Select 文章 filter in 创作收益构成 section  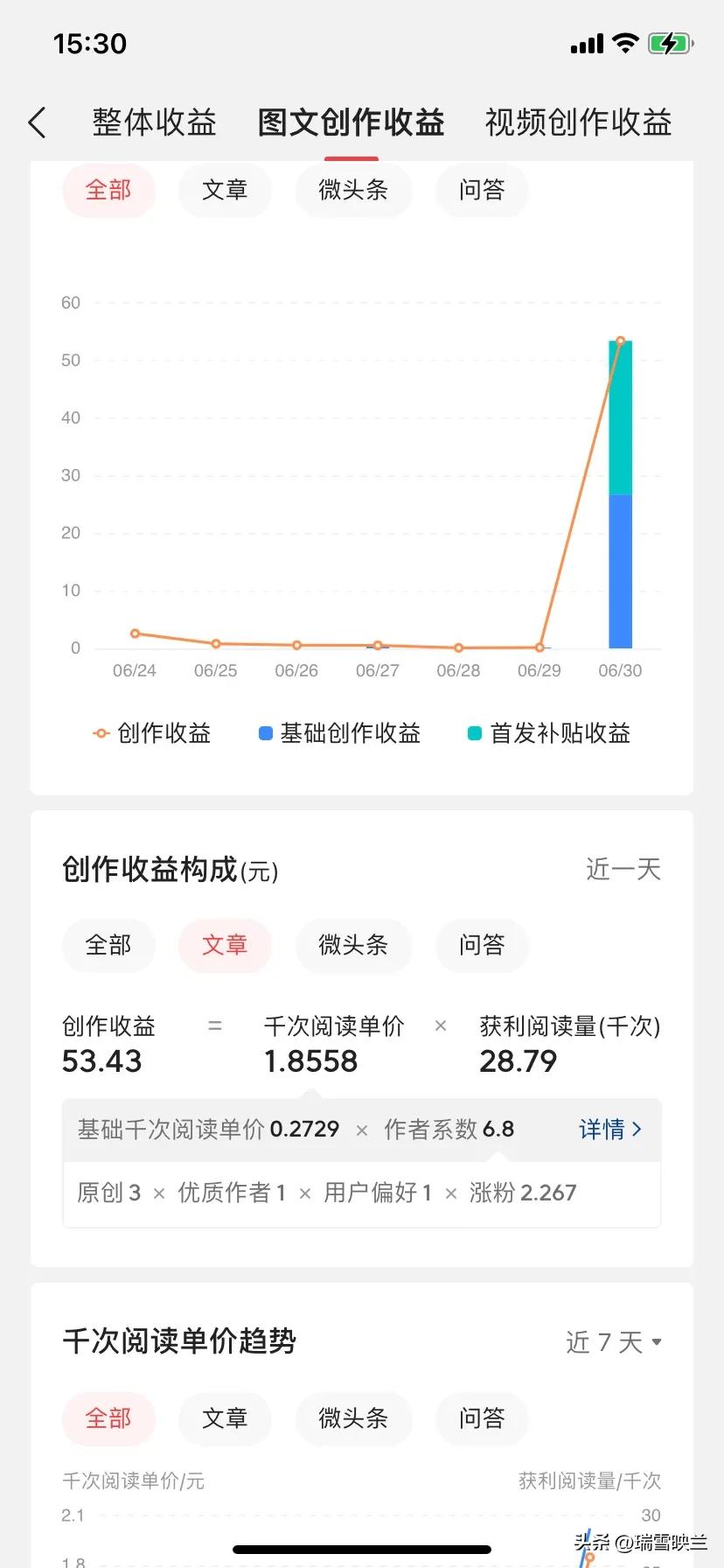click(225, 946)
